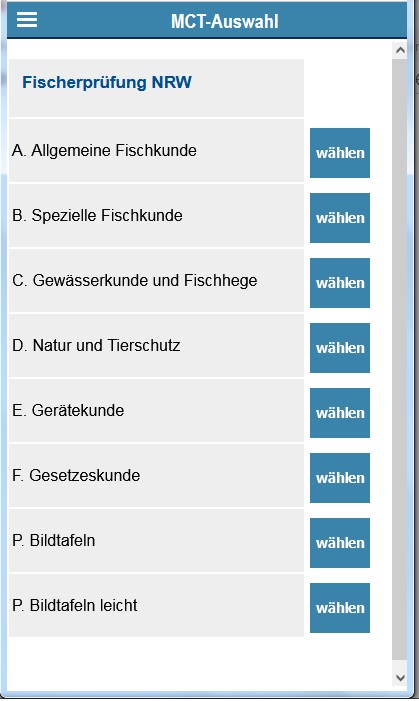The width and height of the screenshot is (419, 701).
Task: Click the scrollbar up arrow
Action: pos(400,50)
